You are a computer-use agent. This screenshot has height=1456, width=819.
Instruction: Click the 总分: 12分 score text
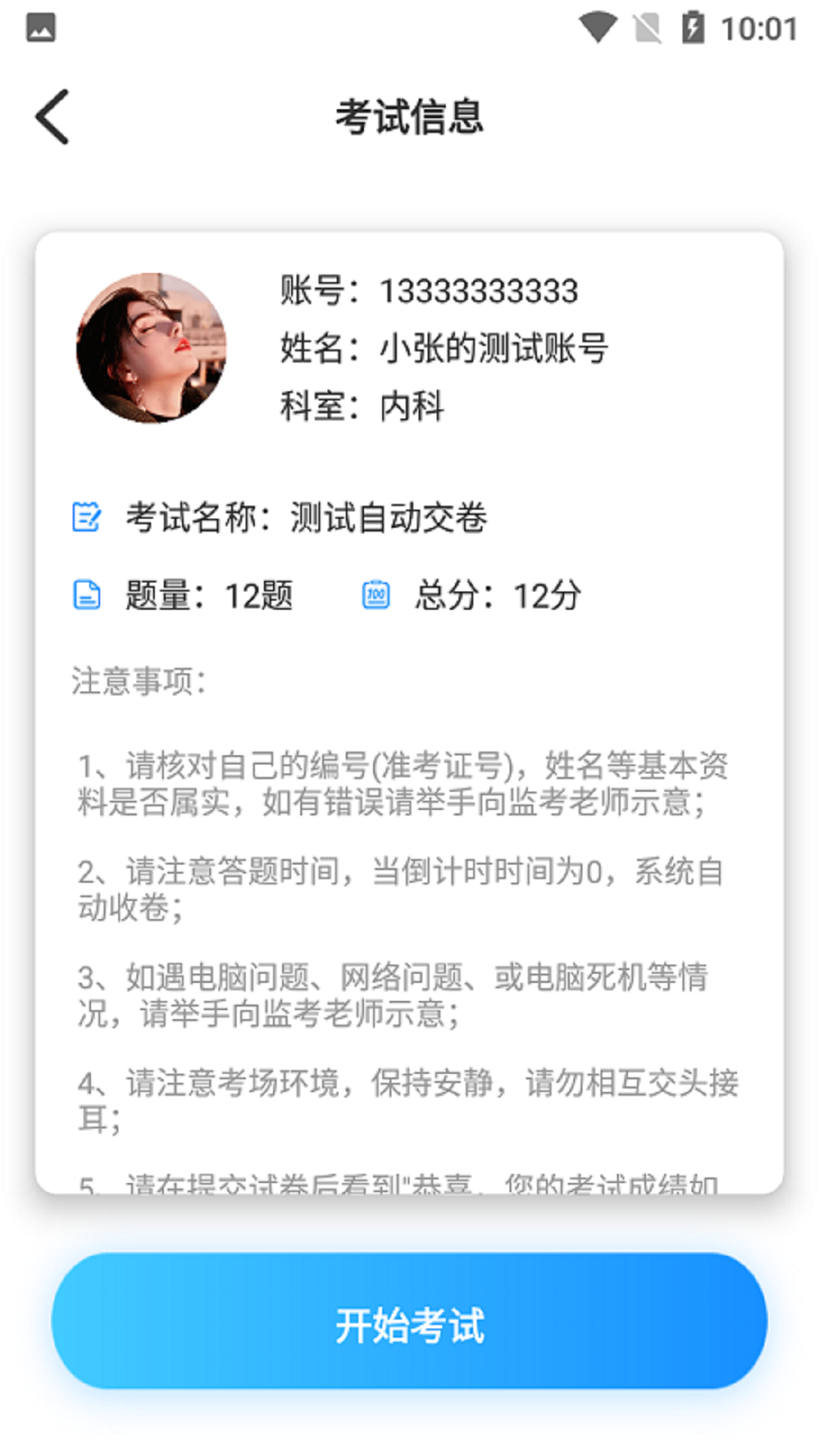[x=497, y=597]
